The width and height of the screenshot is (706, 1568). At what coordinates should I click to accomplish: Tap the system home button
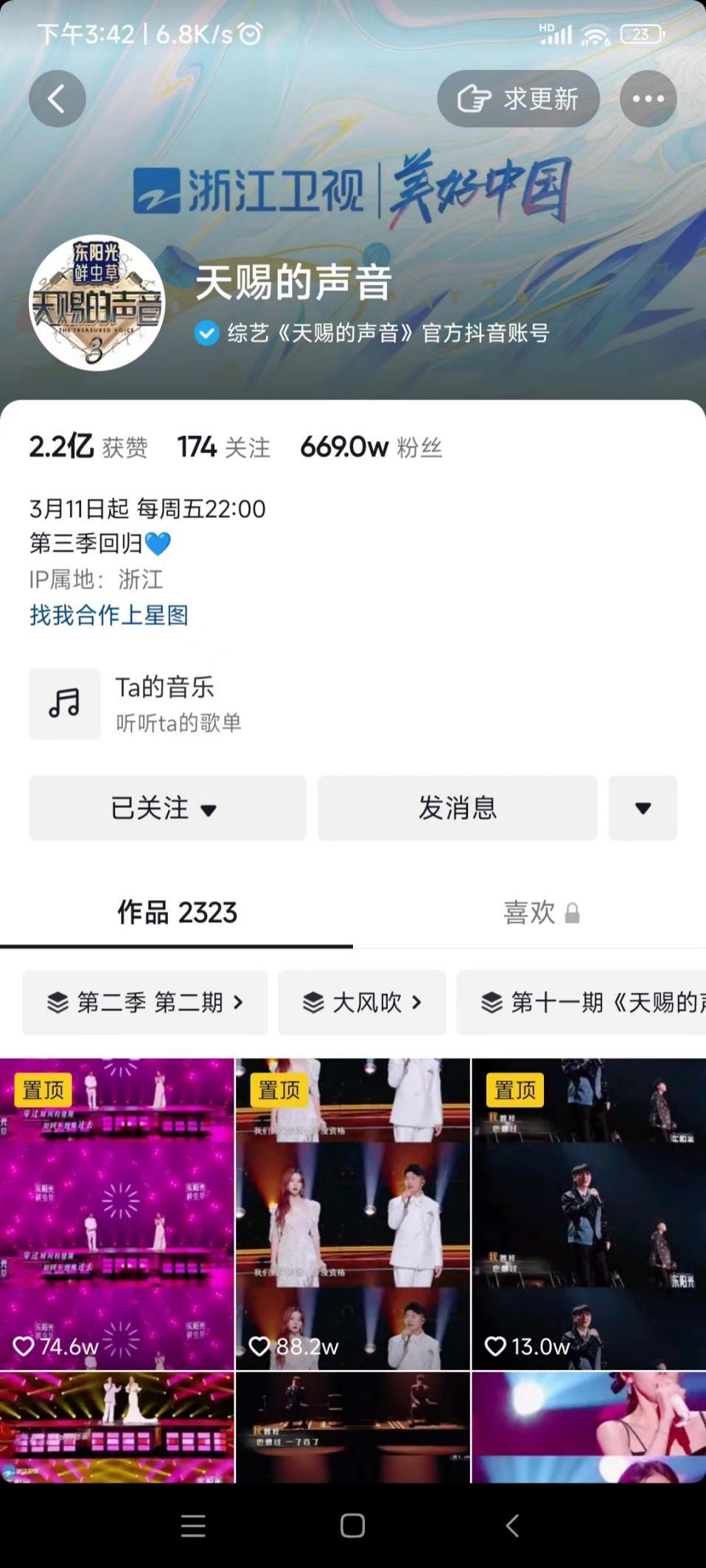pyautogui.click(x=352, y=1525)
